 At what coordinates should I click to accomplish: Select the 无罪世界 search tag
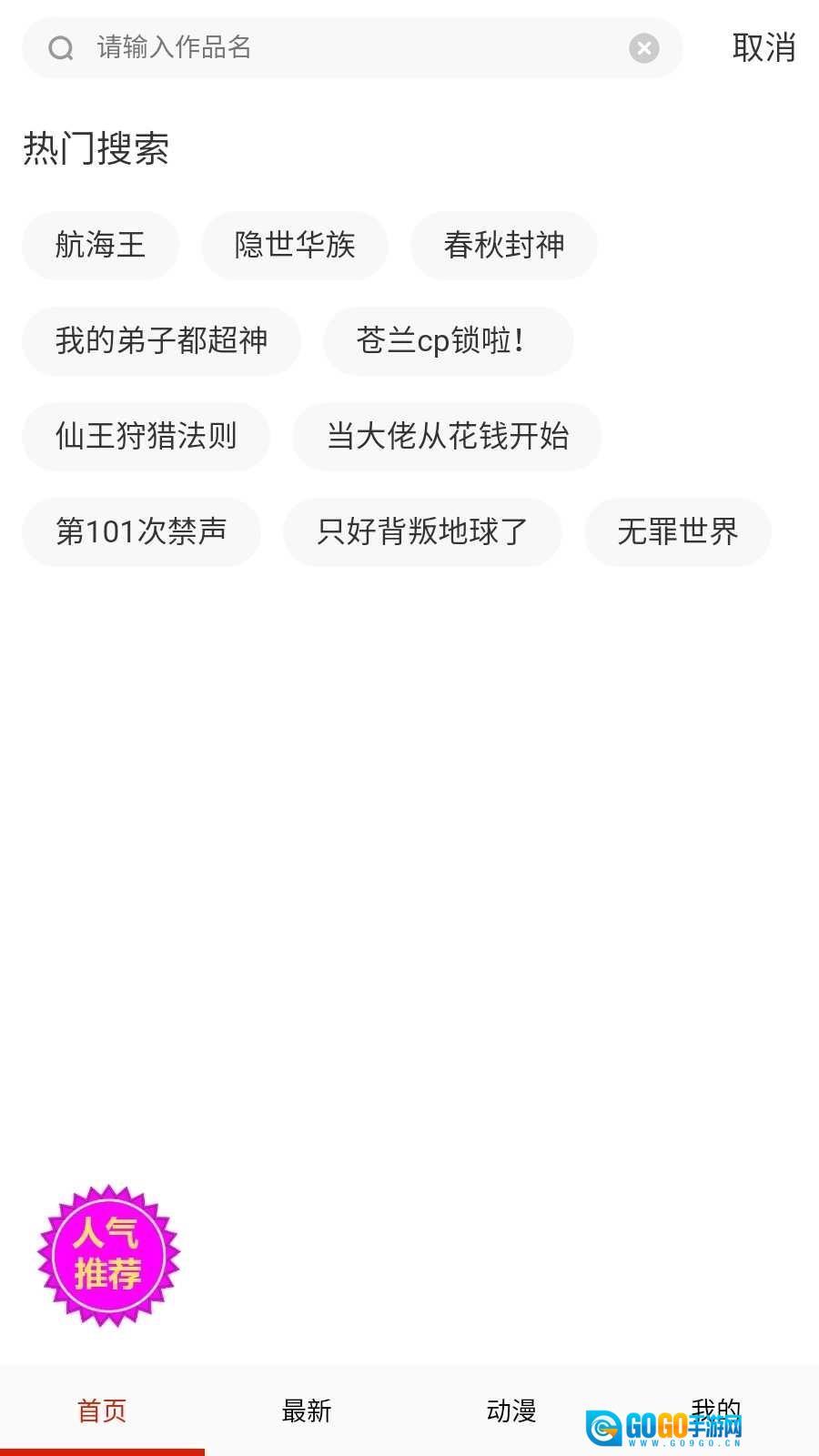(678, 532)
